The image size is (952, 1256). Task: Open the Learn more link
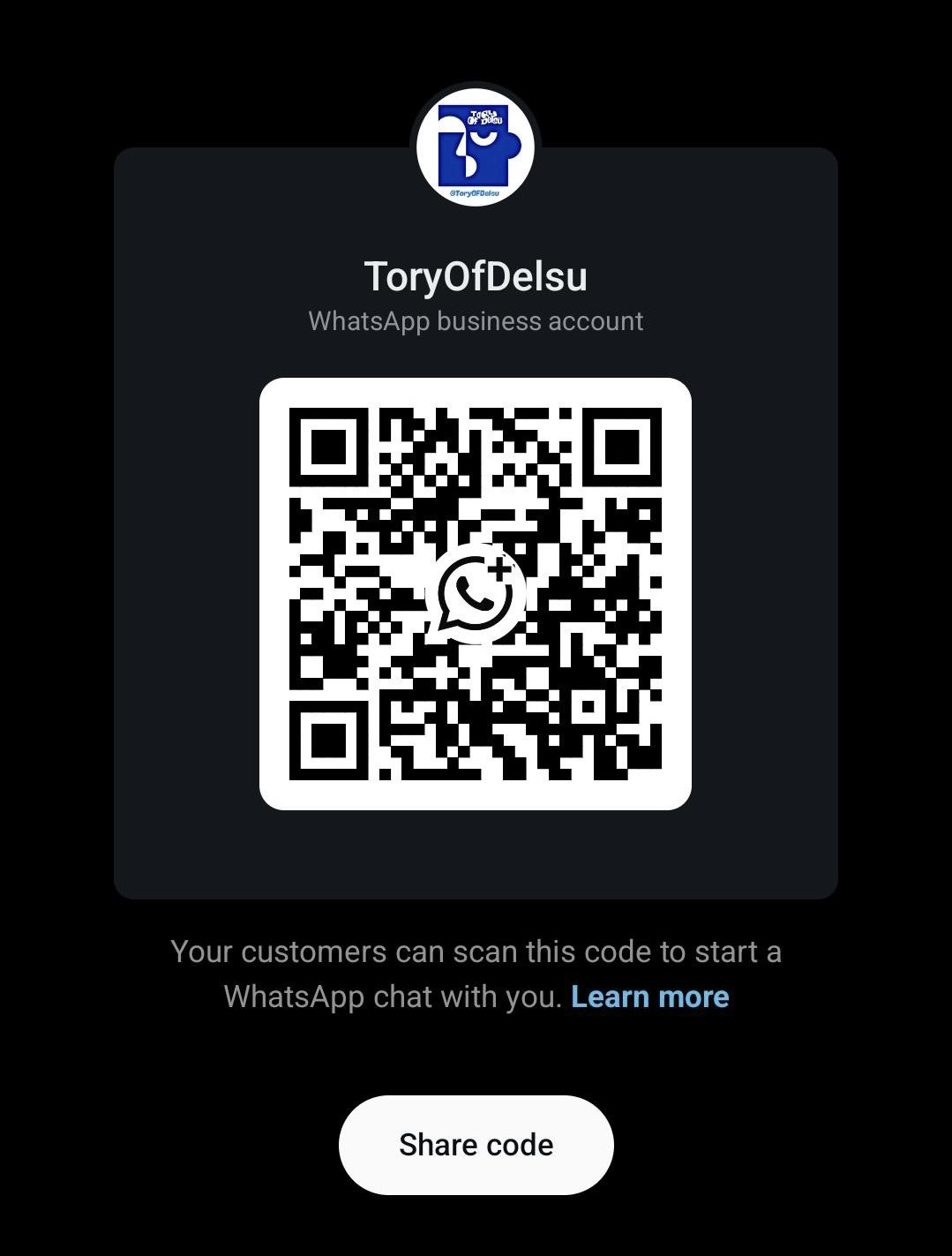(649, 997)
